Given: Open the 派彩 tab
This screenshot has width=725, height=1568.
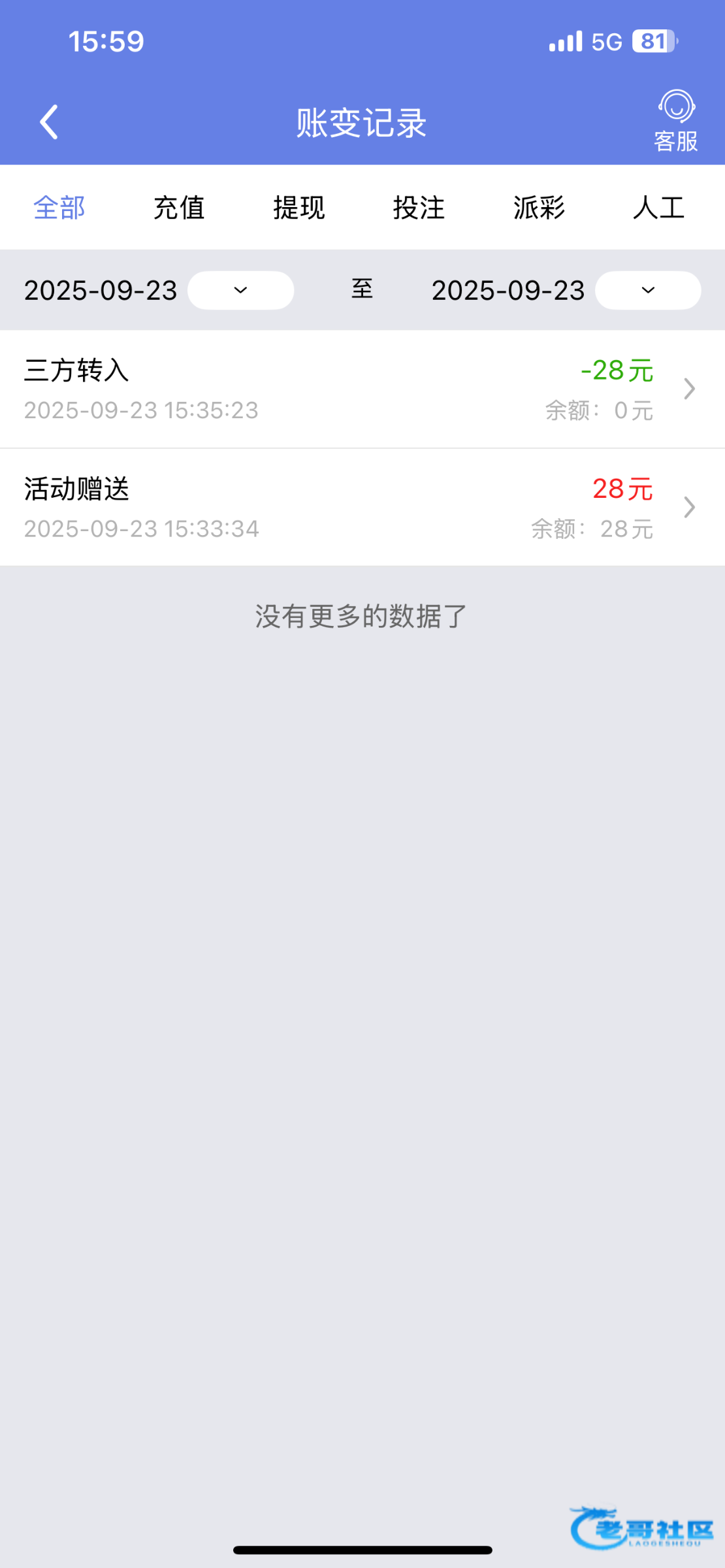Looking at the screenshot, I should point(539,208).
